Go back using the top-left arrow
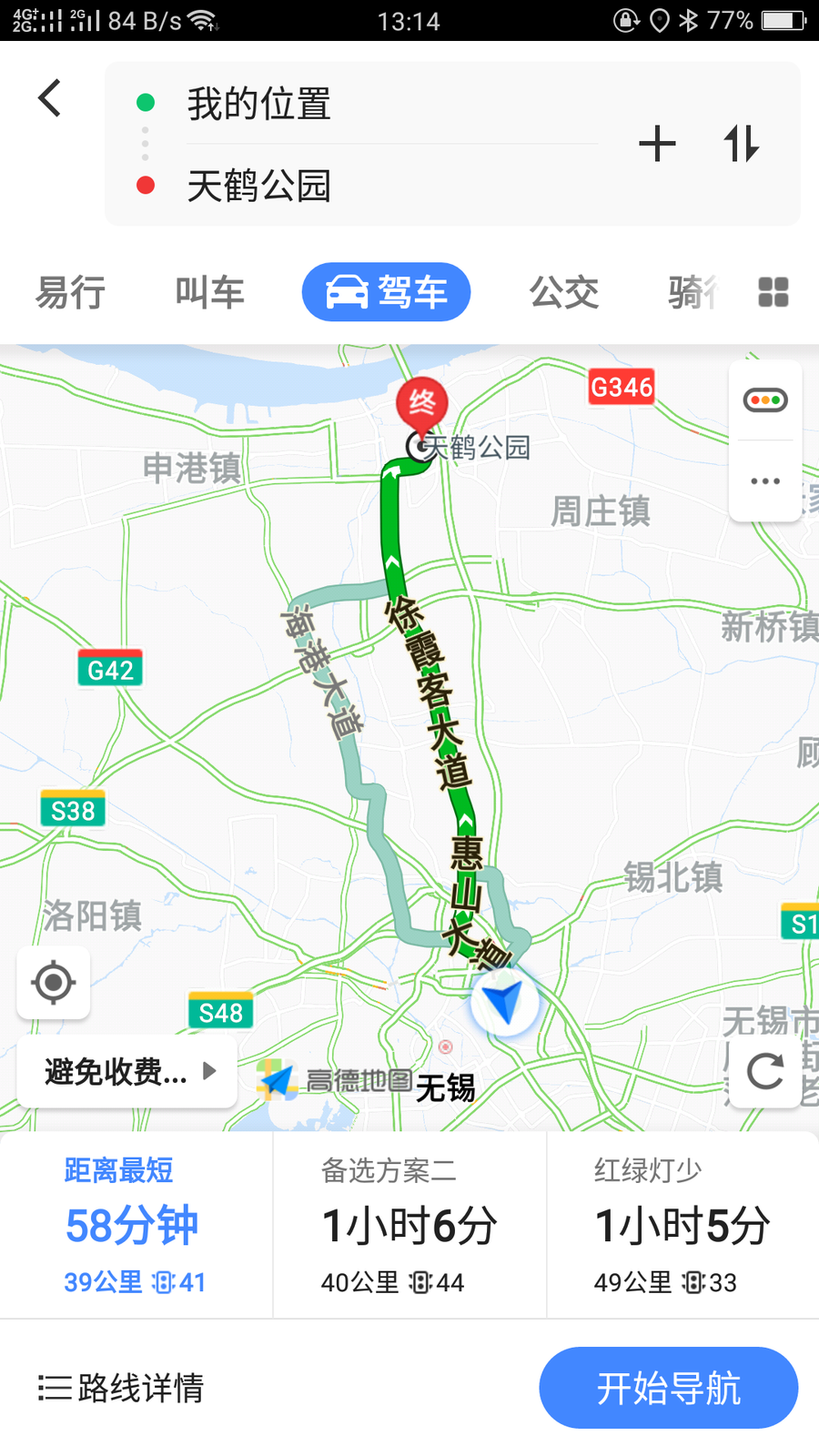Image resolution: width=819 pixels, height=1456 pixels. tap(50, 98)
